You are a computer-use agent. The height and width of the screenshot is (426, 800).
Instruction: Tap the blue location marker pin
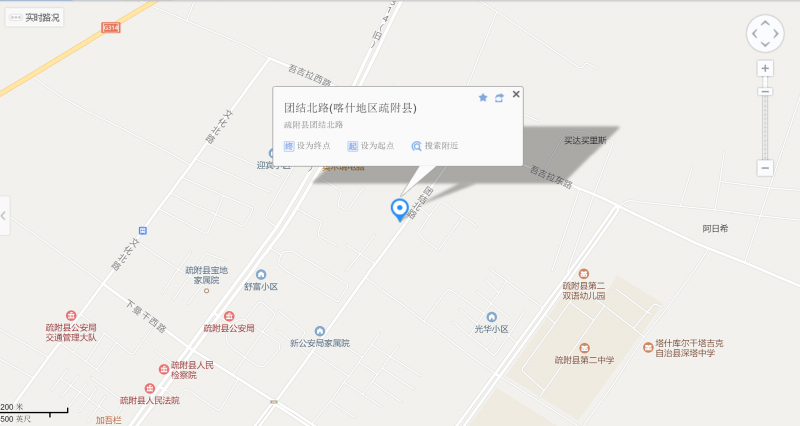tap(400, 208)
